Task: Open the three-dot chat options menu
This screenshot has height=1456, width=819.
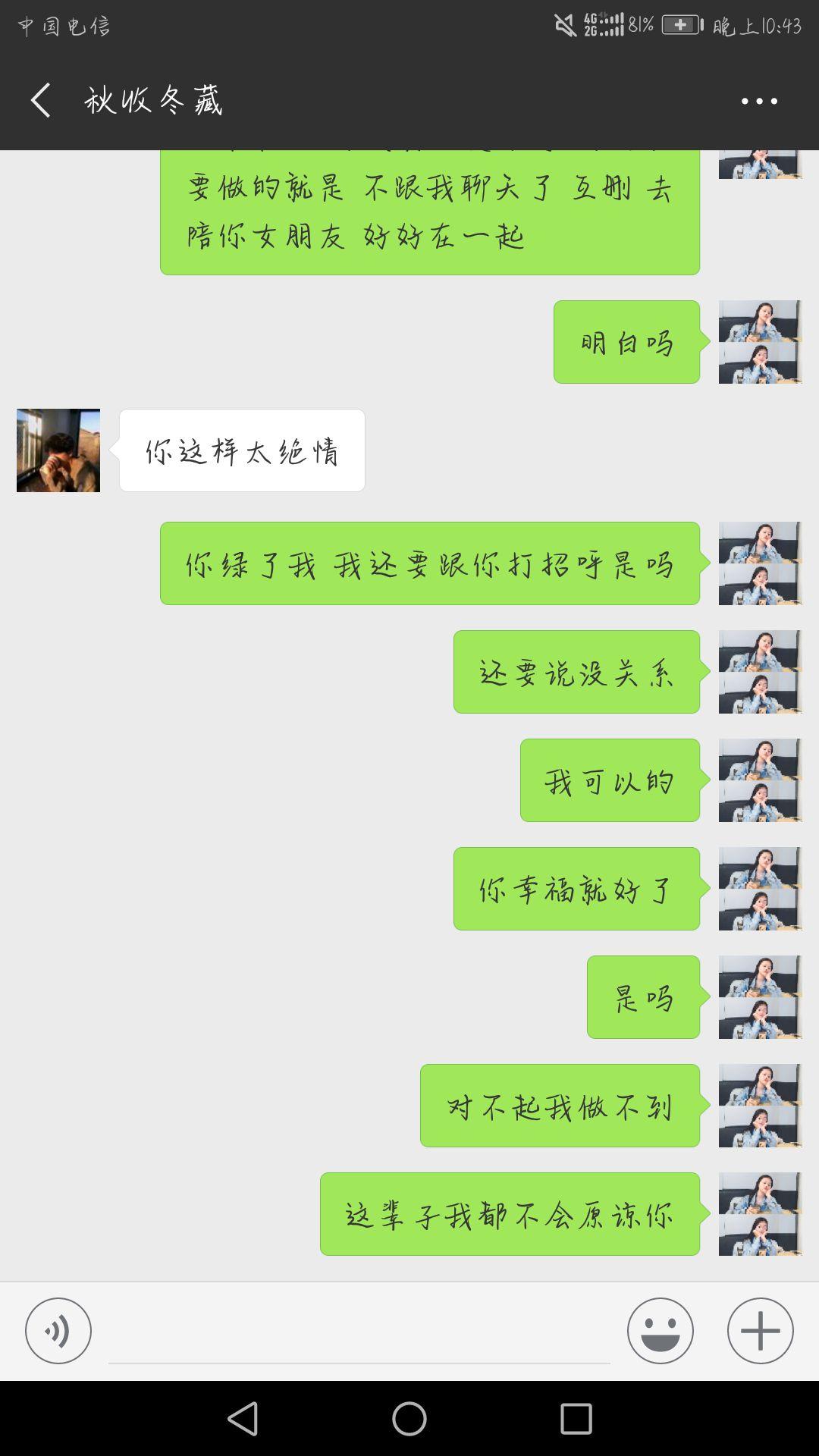Action: click(759, 101)
